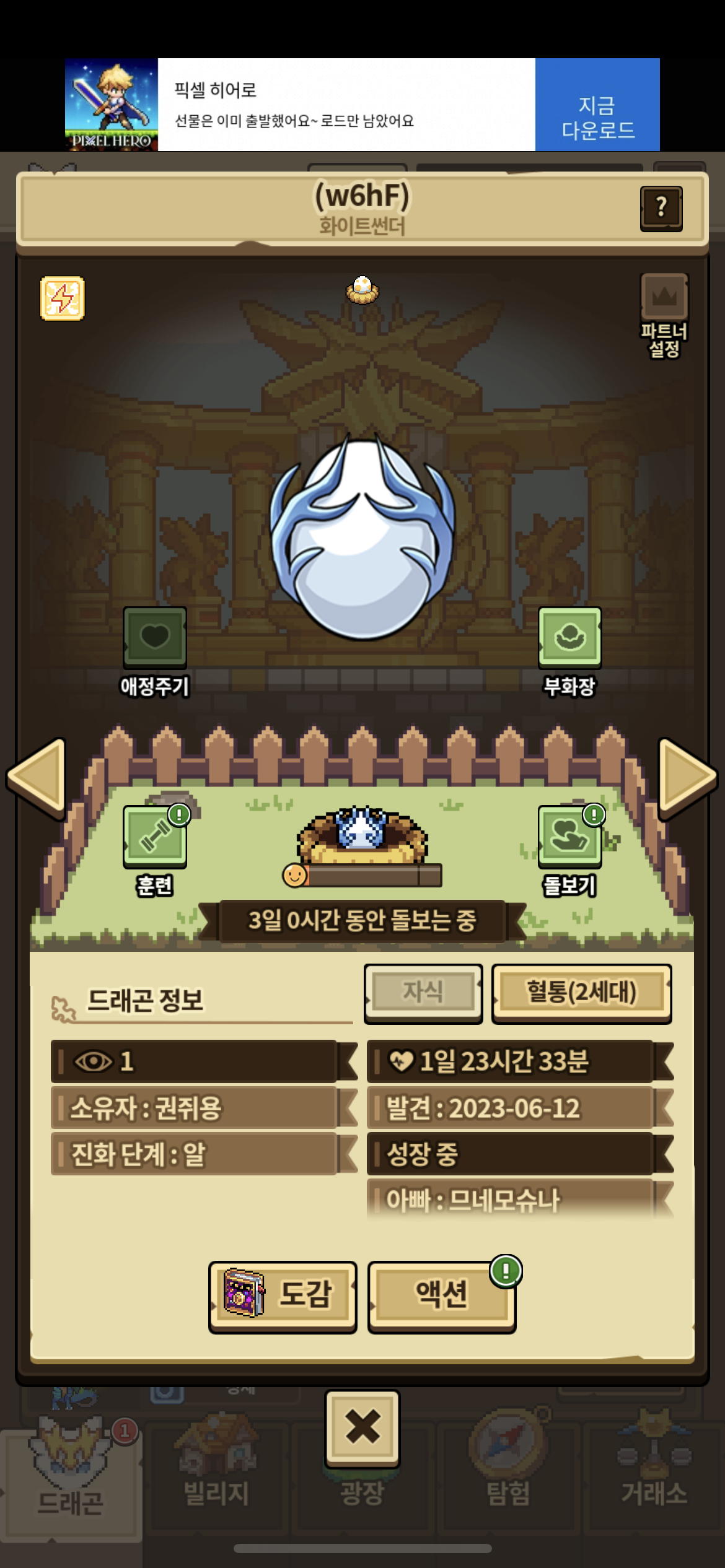Go to previous dragon with left arrow
Image resolution: width=725 pixels, height=1568 pixels.
coord(38,777)
